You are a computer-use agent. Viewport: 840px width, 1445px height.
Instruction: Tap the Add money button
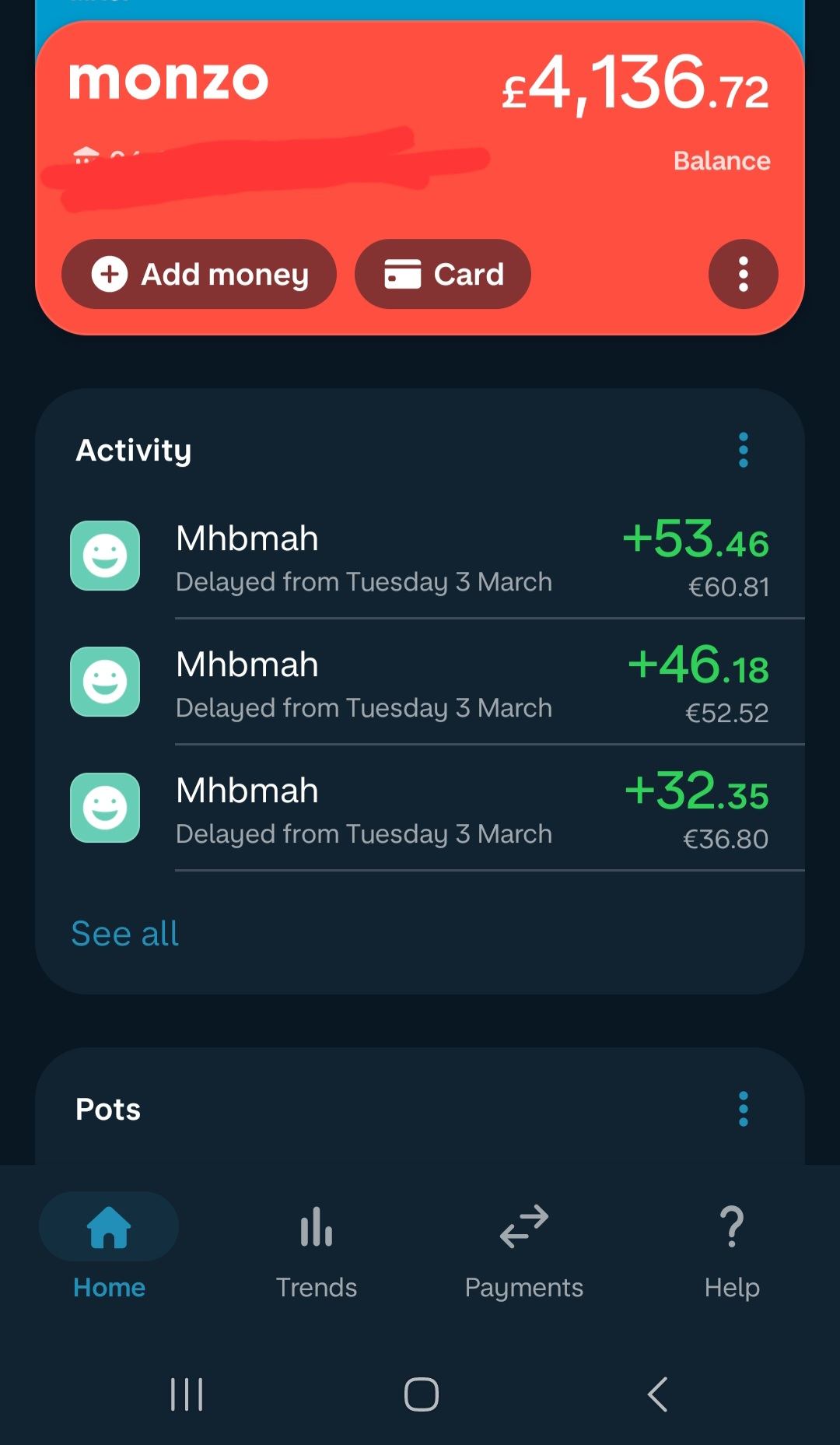tap(199, 274)
